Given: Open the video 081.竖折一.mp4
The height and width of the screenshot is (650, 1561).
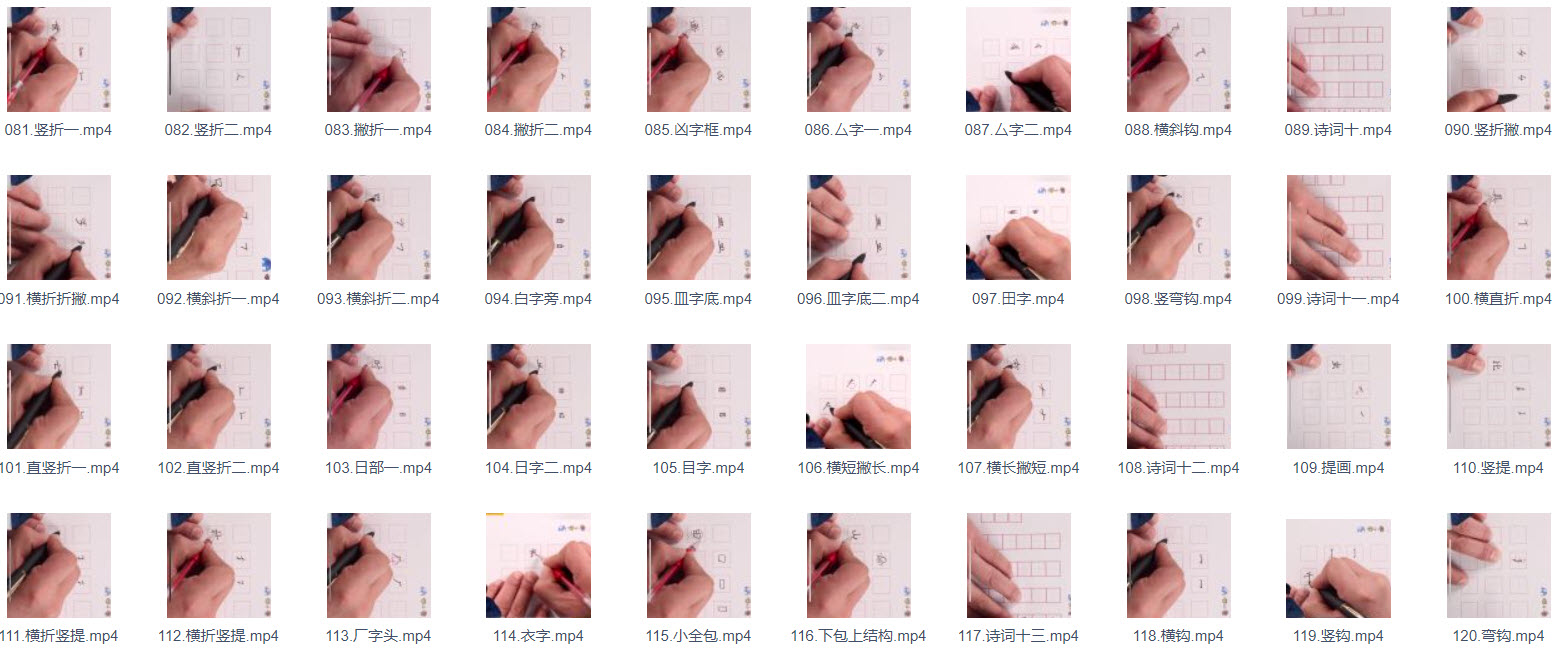Looking at the screenshot, I should click(x=58, y=60).
